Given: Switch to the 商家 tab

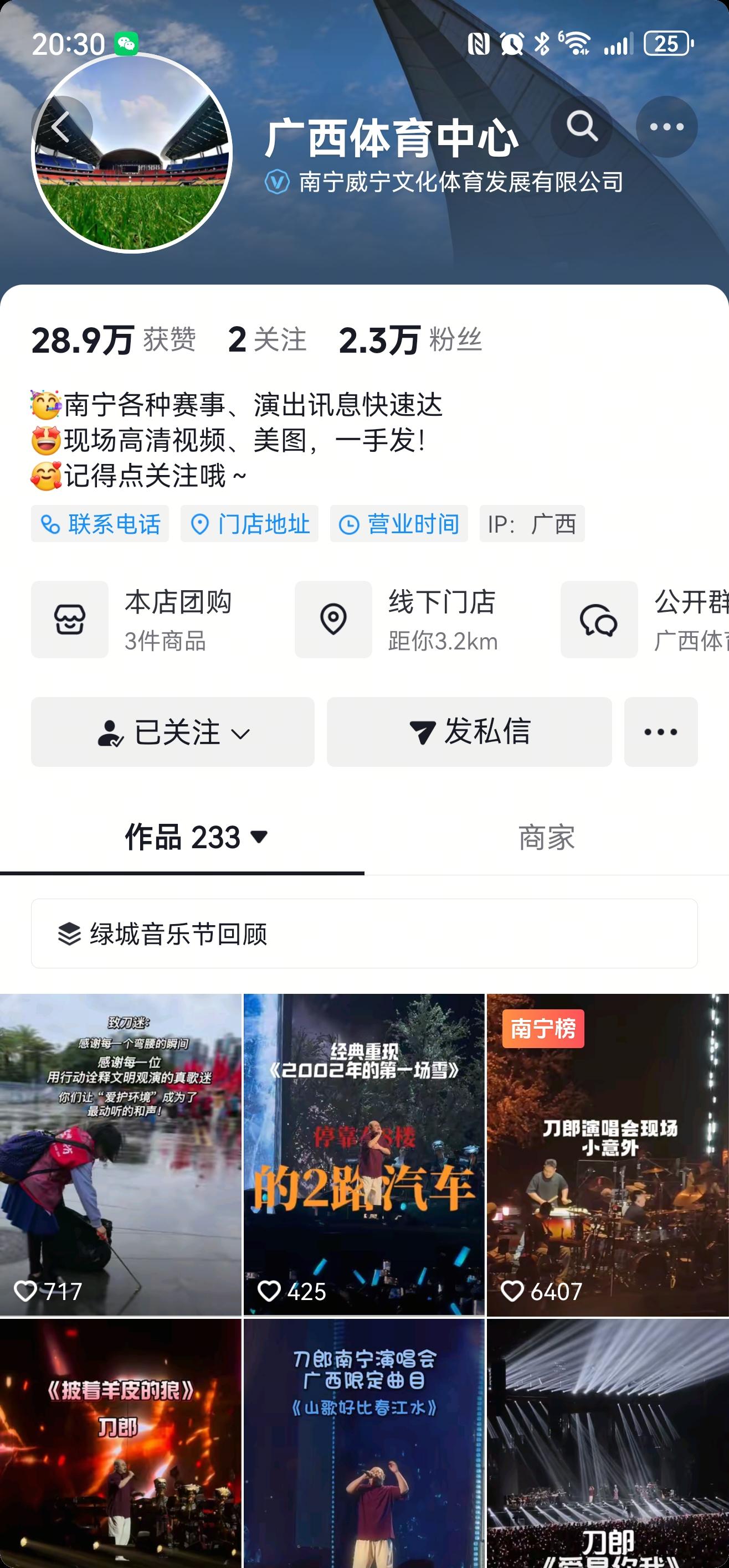Looking at the screenshot, I should (x=546, y=838).
